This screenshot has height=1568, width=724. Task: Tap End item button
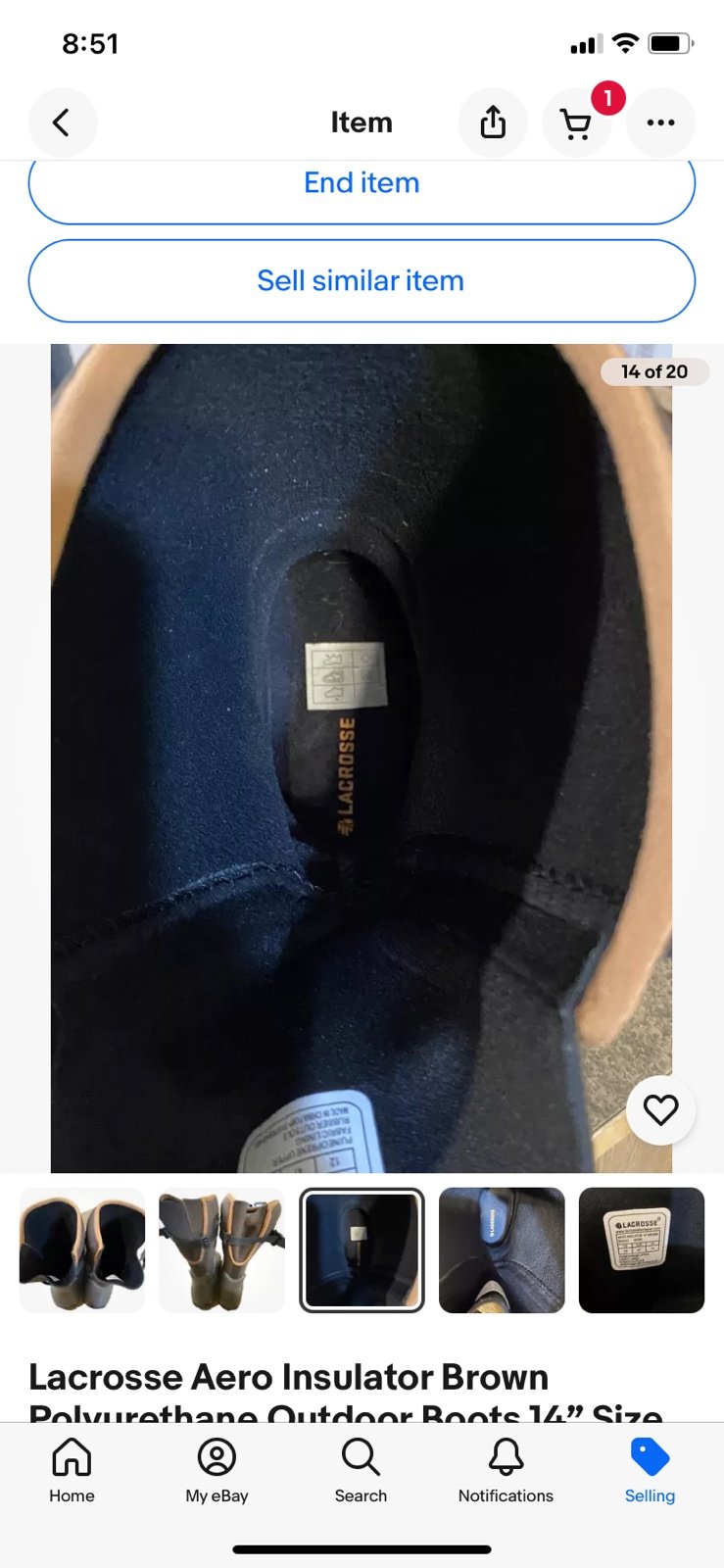pyautogui.click(x=362, y=183)
